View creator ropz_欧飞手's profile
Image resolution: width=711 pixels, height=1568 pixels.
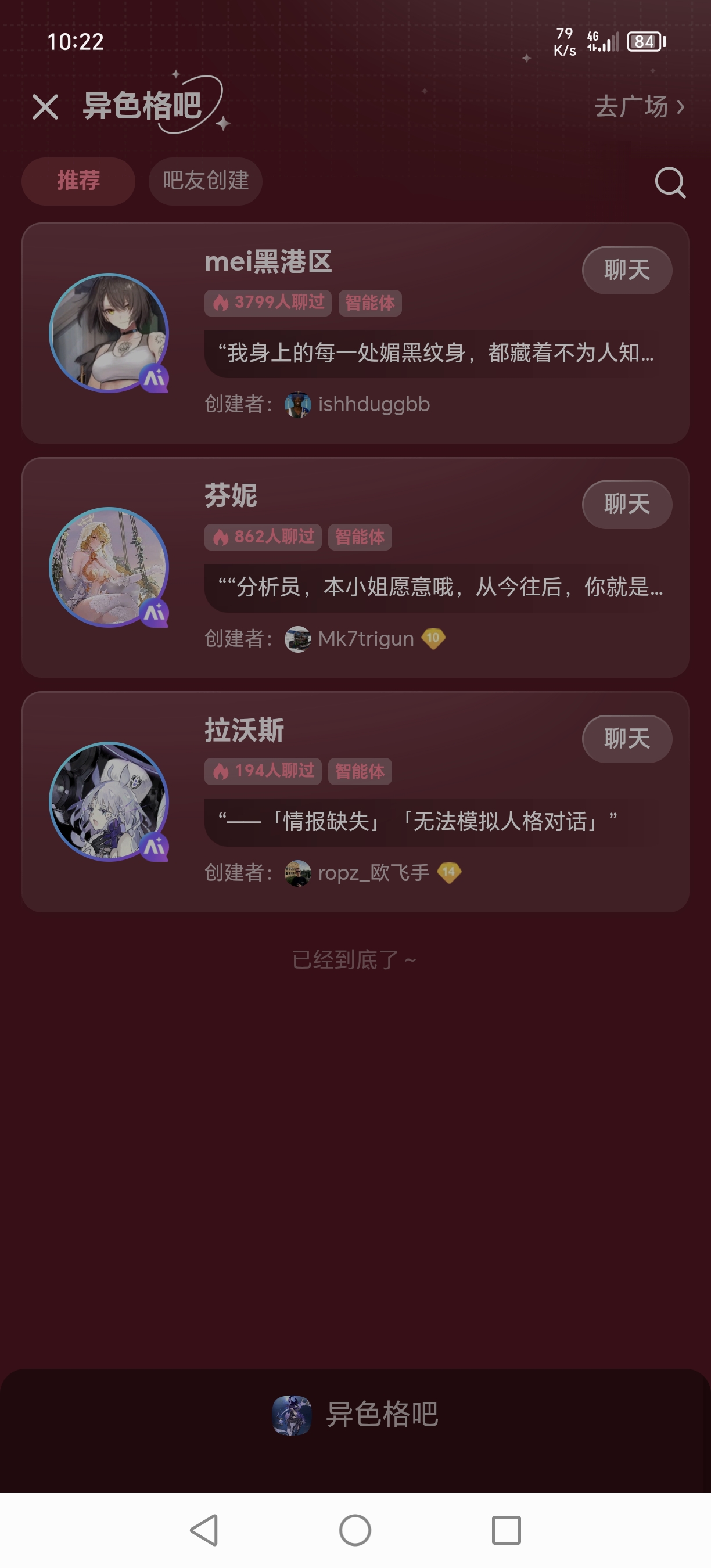click(372, 873)
